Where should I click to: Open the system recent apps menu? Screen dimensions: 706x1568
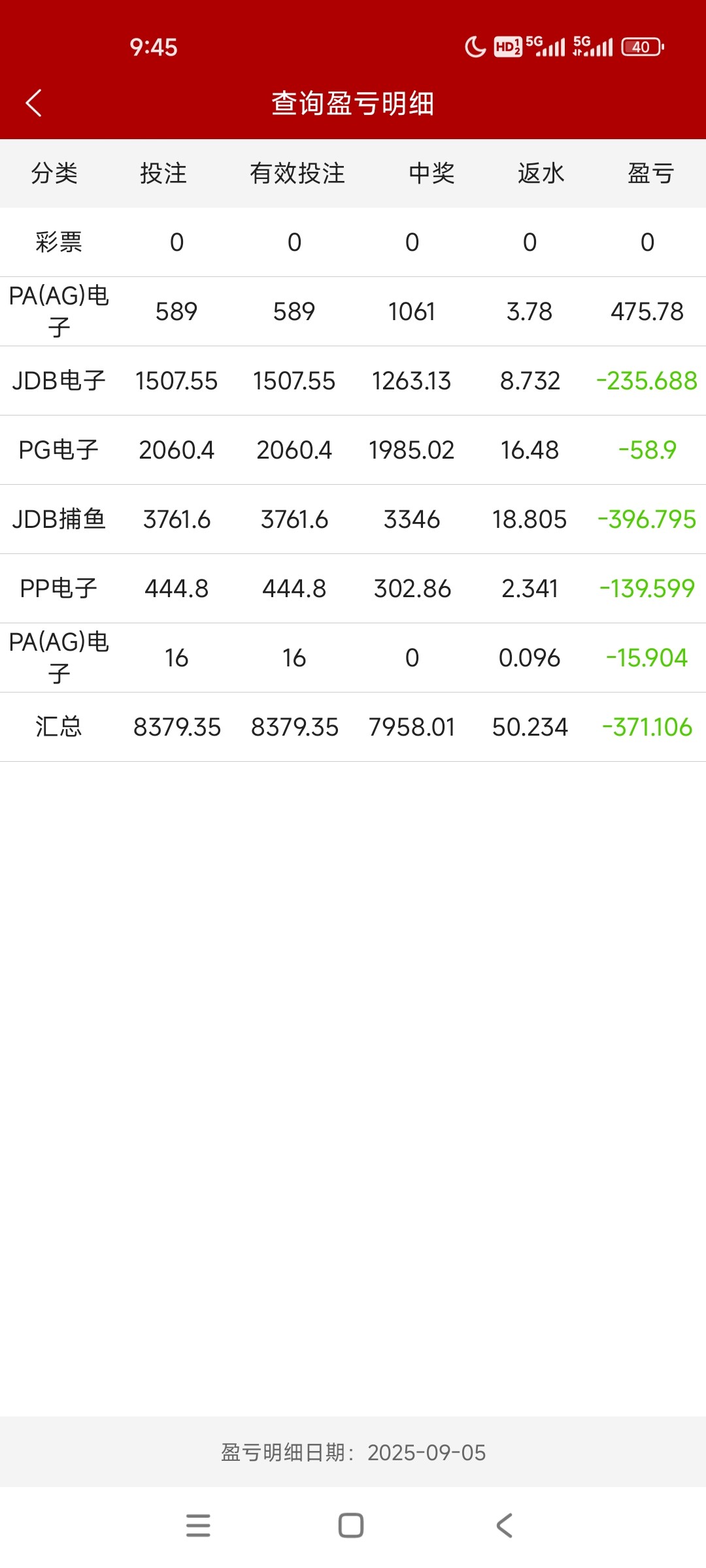click(x=198, y=1526)
